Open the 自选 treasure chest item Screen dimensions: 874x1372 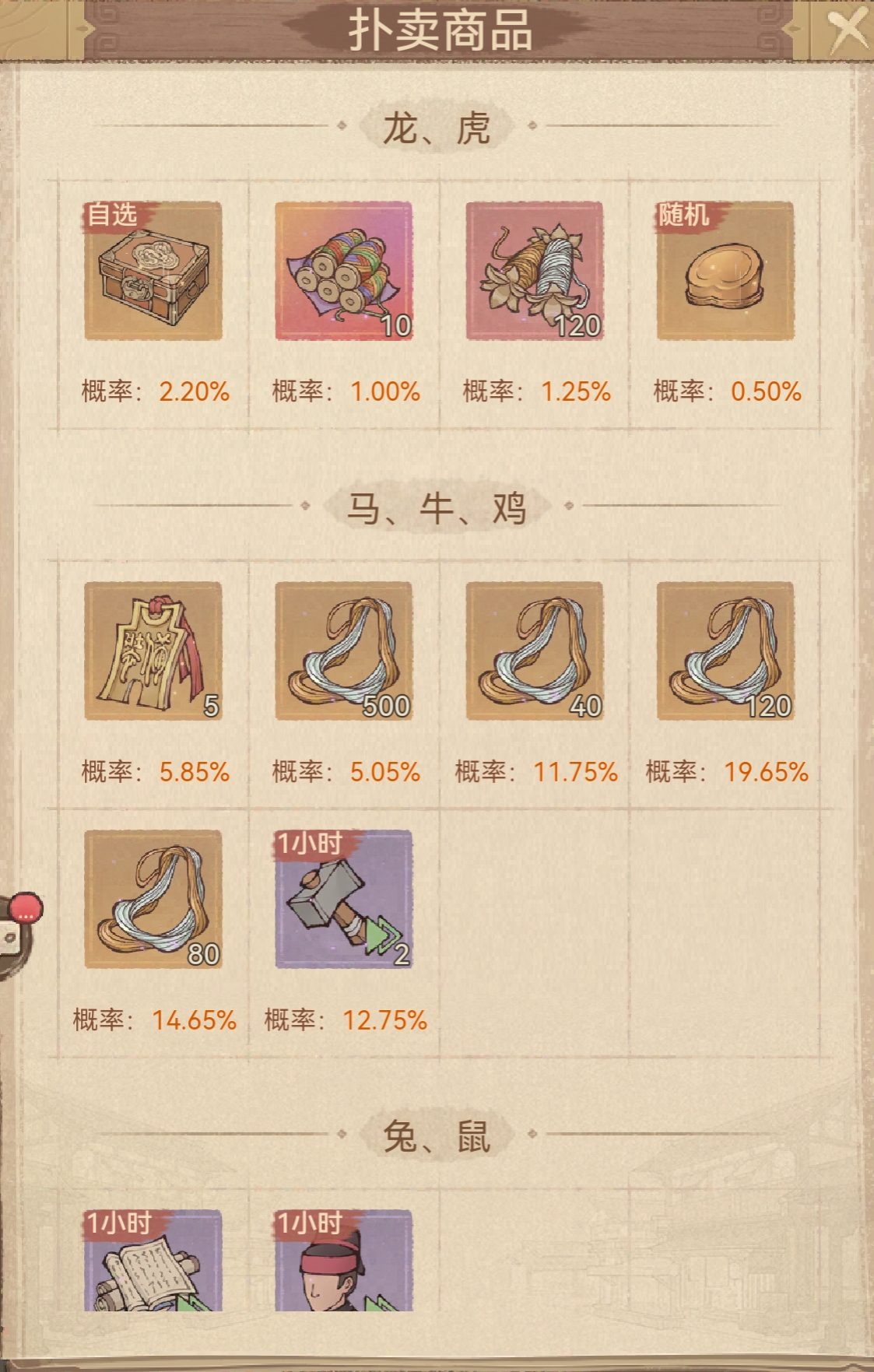click(153, 271)
